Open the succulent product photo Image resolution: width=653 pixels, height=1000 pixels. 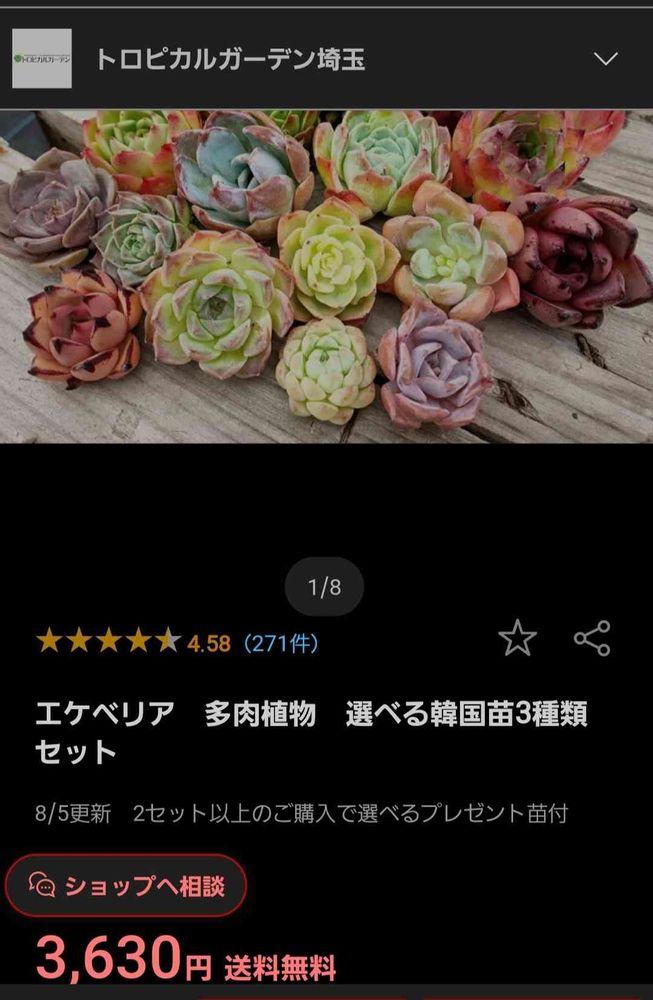point(326,276)
